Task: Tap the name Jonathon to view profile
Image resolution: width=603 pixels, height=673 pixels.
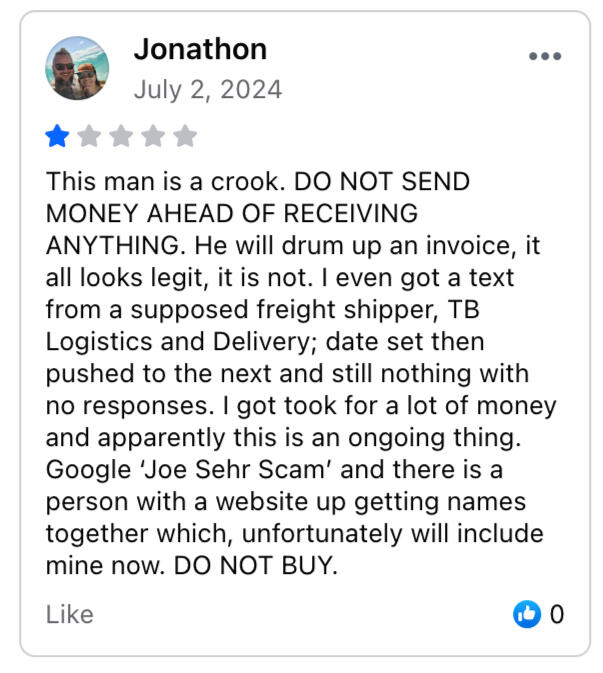Action: (200, 49)
